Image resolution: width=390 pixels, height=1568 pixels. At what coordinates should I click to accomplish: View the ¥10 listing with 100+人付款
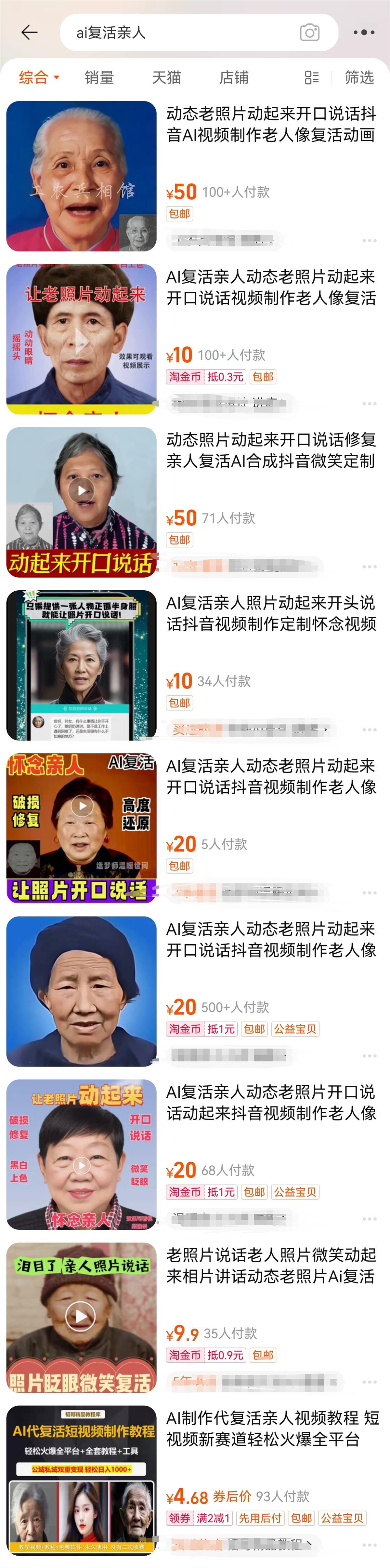(270, 287)
